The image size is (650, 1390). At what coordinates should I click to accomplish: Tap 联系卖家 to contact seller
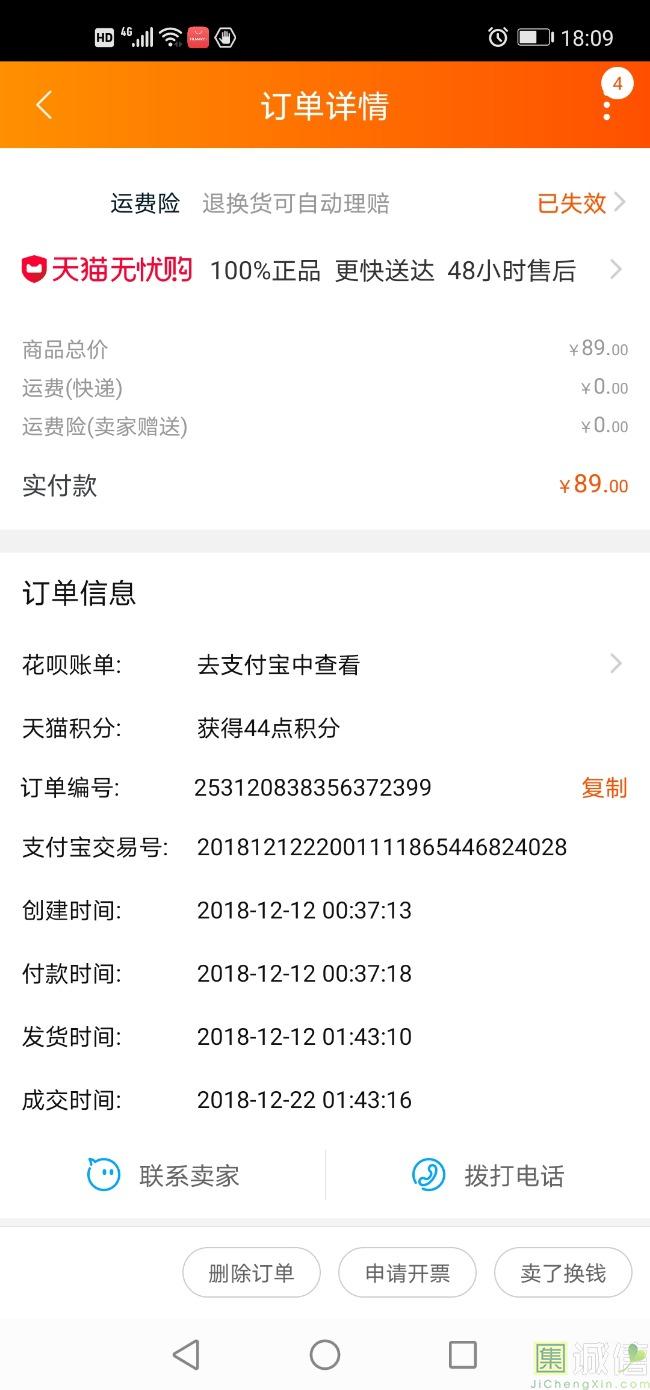(x=164, y=1175)
